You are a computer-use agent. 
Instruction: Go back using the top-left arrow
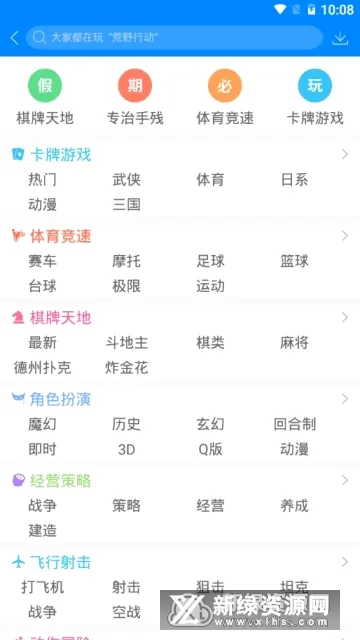tap(14, 38)
